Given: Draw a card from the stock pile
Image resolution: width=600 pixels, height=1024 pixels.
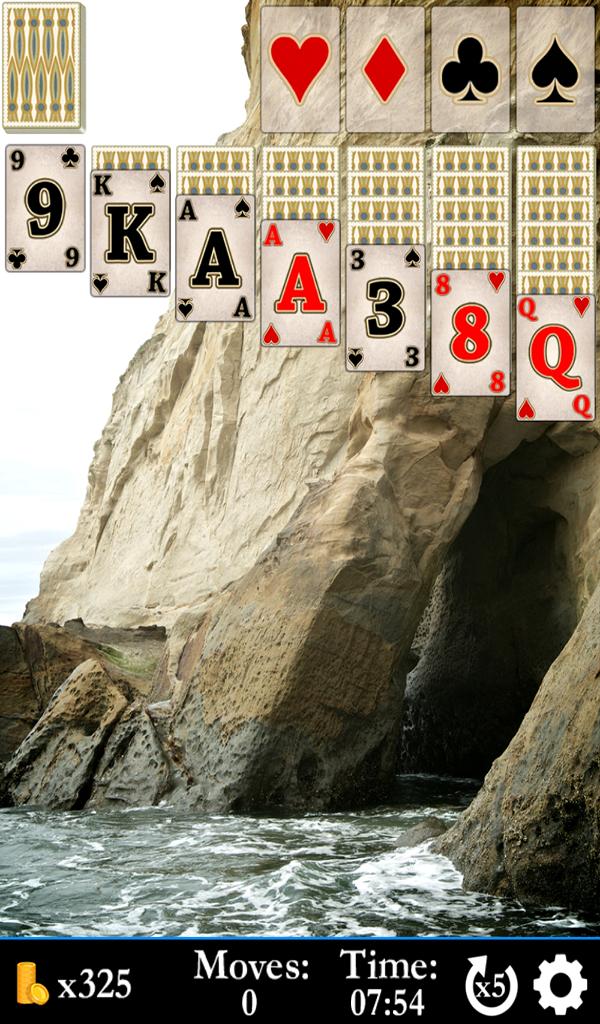Looking at the screenshot, I should pyautogui.click(x=43, y=67).
